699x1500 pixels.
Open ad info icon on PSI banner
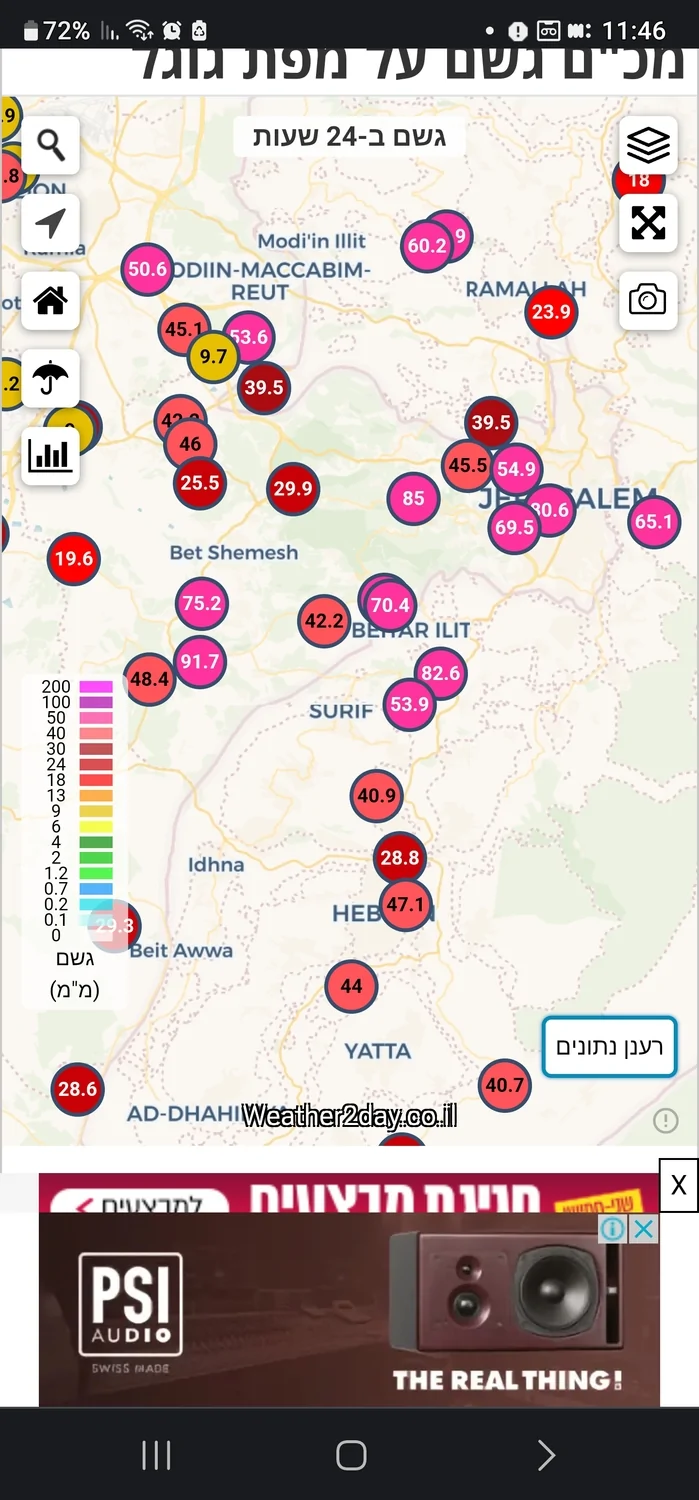pos(612,1229)
